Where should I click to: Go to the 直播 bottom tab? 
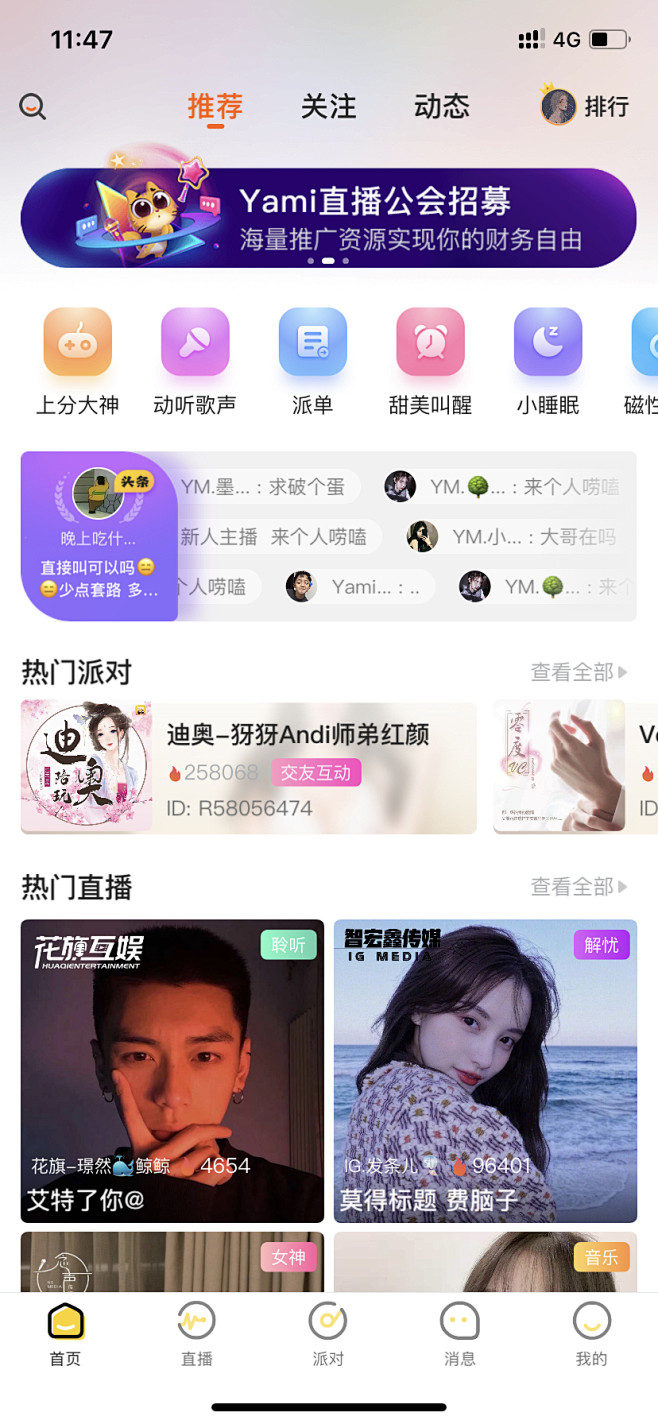click(x=196, y=1336)
